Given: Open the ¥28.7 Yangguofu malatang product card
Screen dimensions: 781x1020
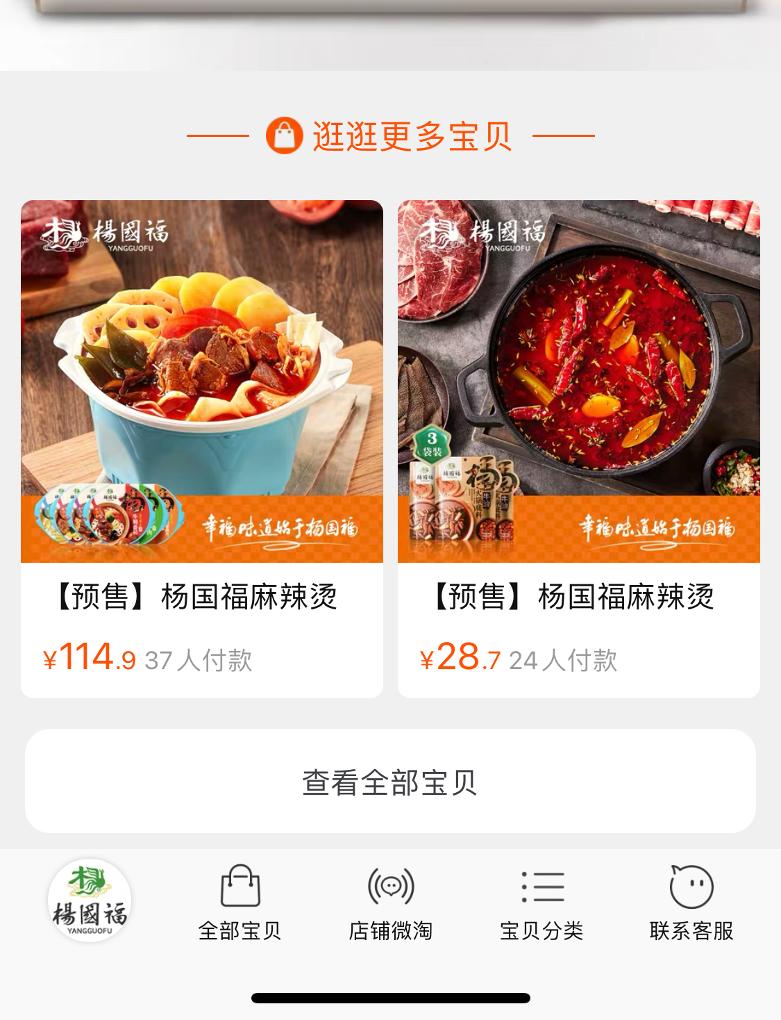Looking at the screenshot, I should 578,448.
